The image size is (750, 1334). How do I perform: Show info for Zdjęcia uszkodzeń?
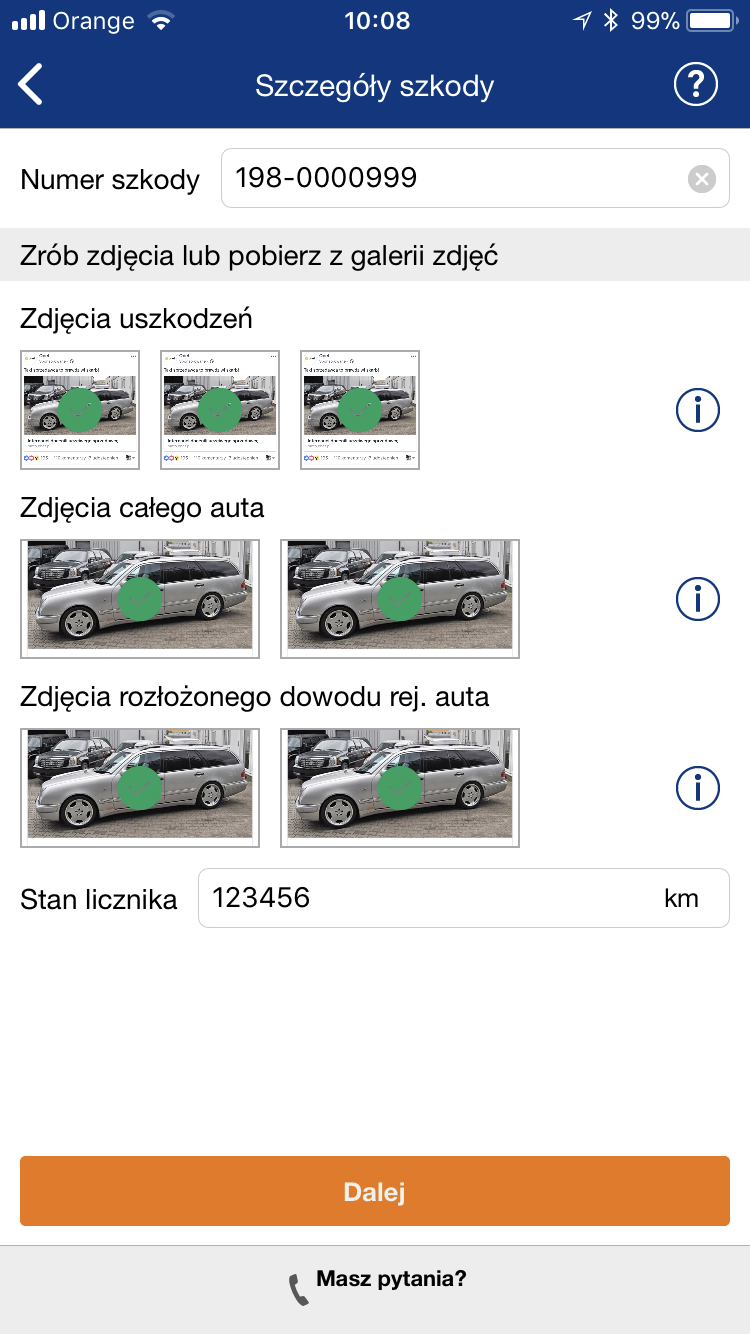pyautogui.click(x=698, y=410)
